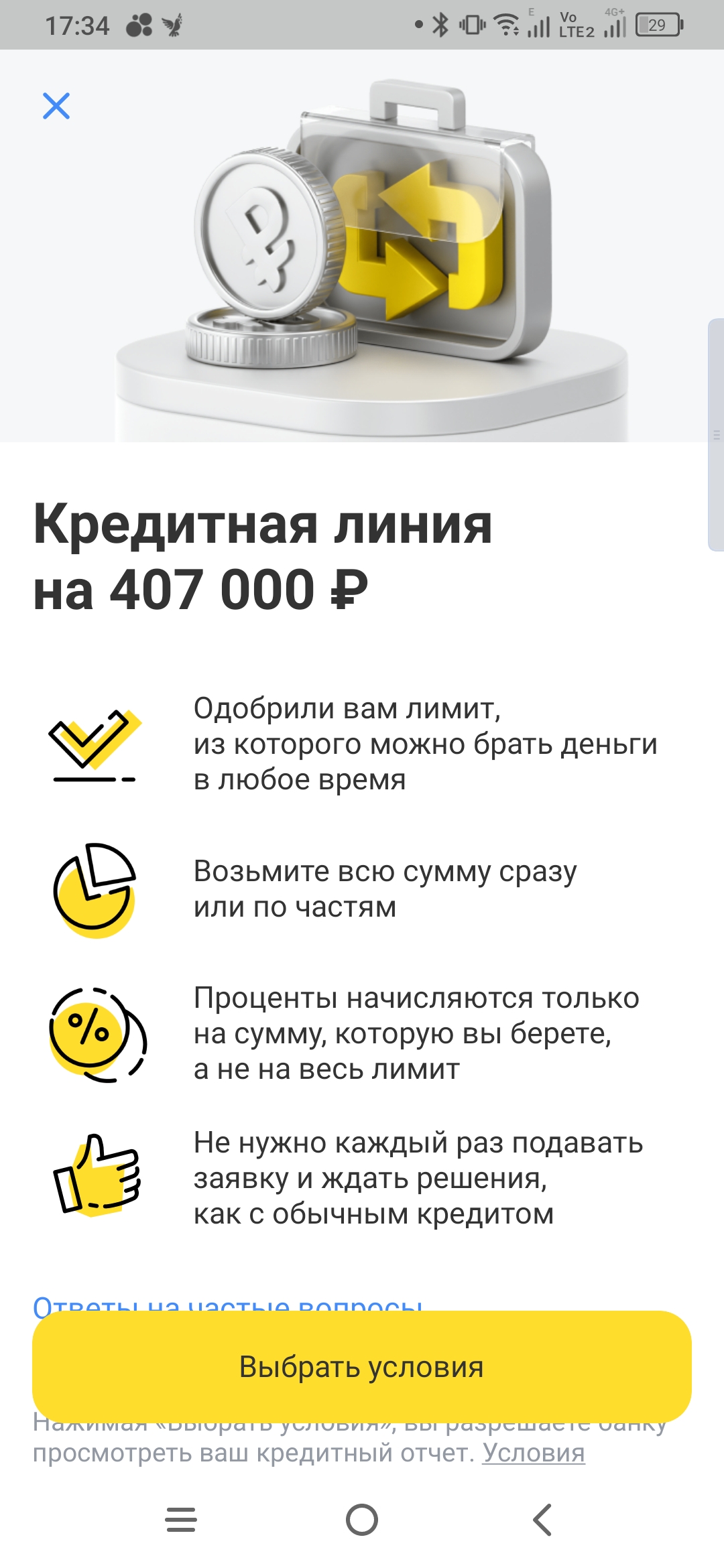Open the 'Условия' link
This screenshot has width=724, height=1568.
[534, 1453]
